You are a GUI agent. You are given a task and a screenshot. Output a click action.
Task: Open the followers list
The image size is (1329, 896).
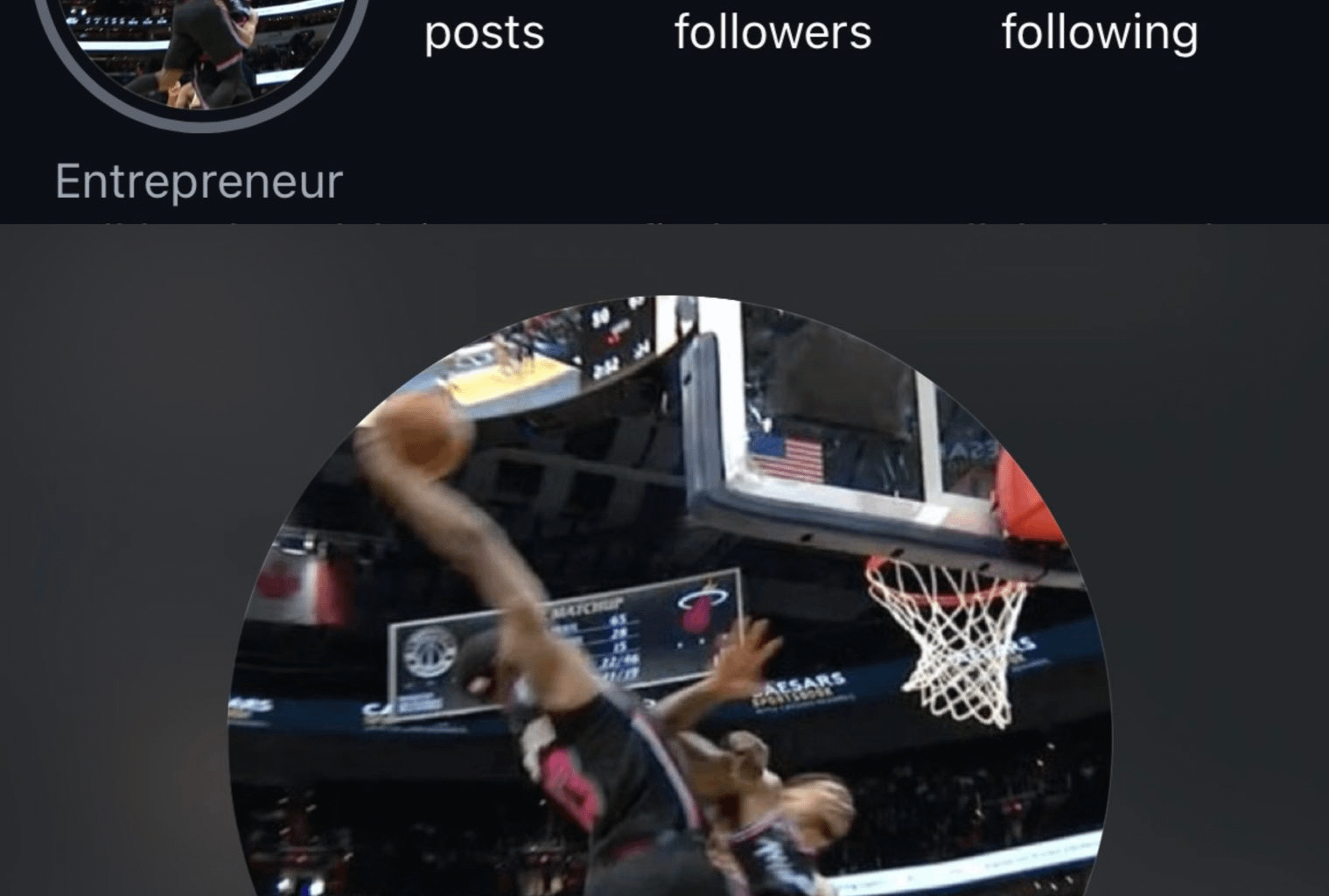pos(773,32)
